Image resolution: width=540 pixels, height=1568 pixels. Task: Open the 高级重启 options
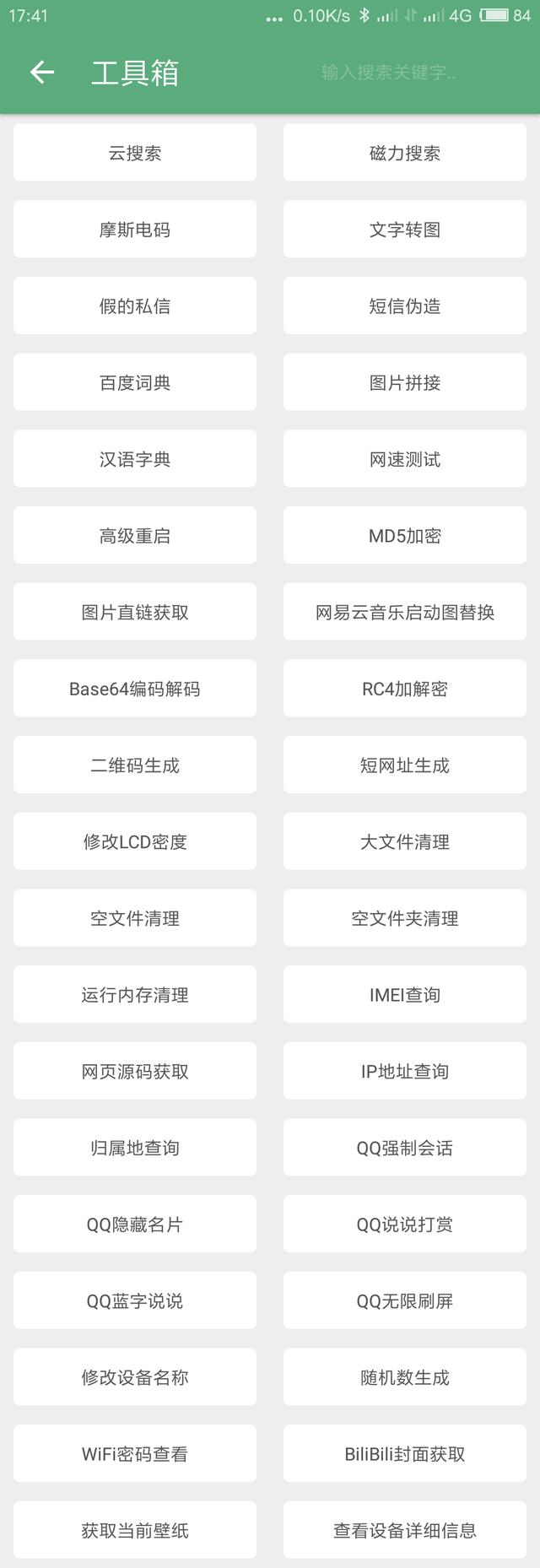(x=135, y=536)
